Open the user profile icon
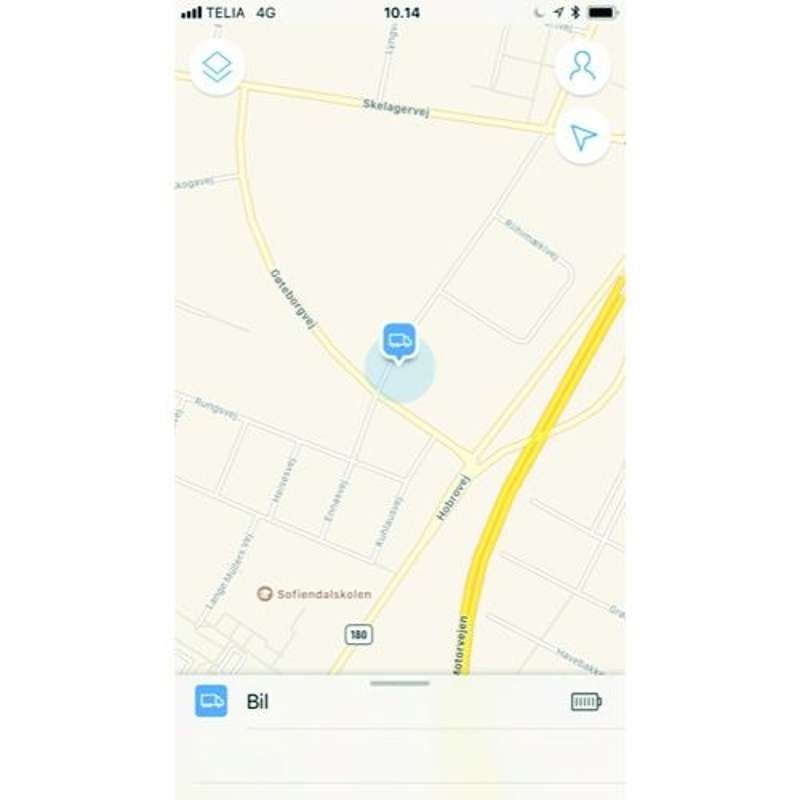The height and width of the screenshot is (800, 800). coord(583,67)
